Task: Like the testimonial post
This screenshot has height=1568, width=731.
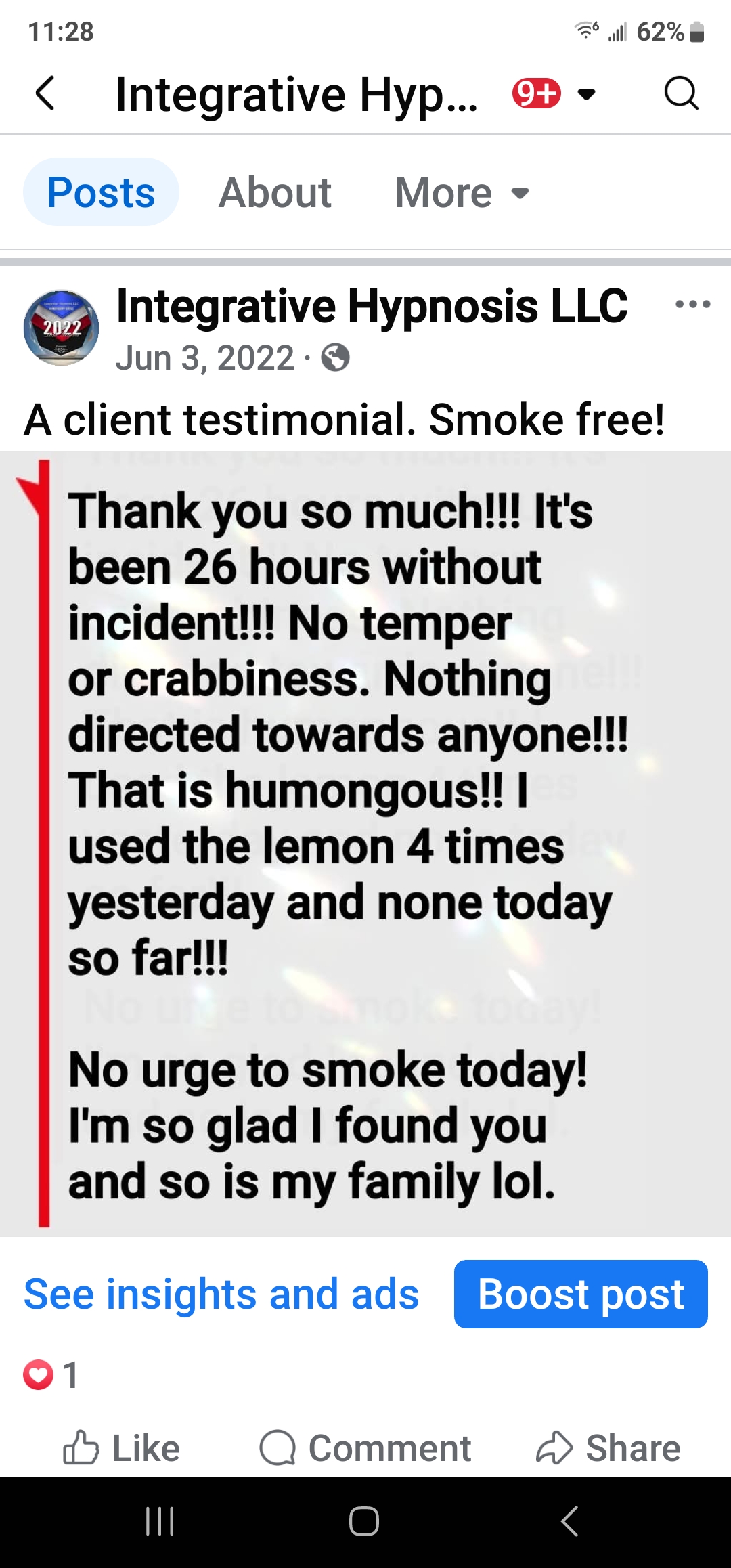Action: [x=122, y=1447]
